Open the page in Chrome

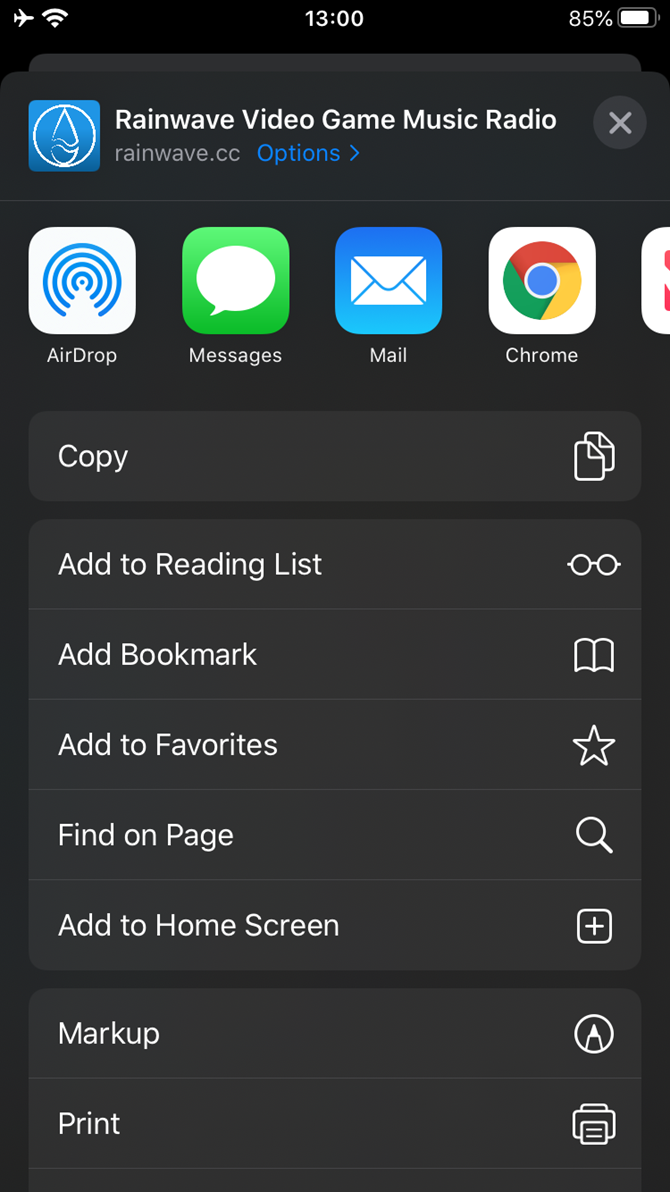541,281
